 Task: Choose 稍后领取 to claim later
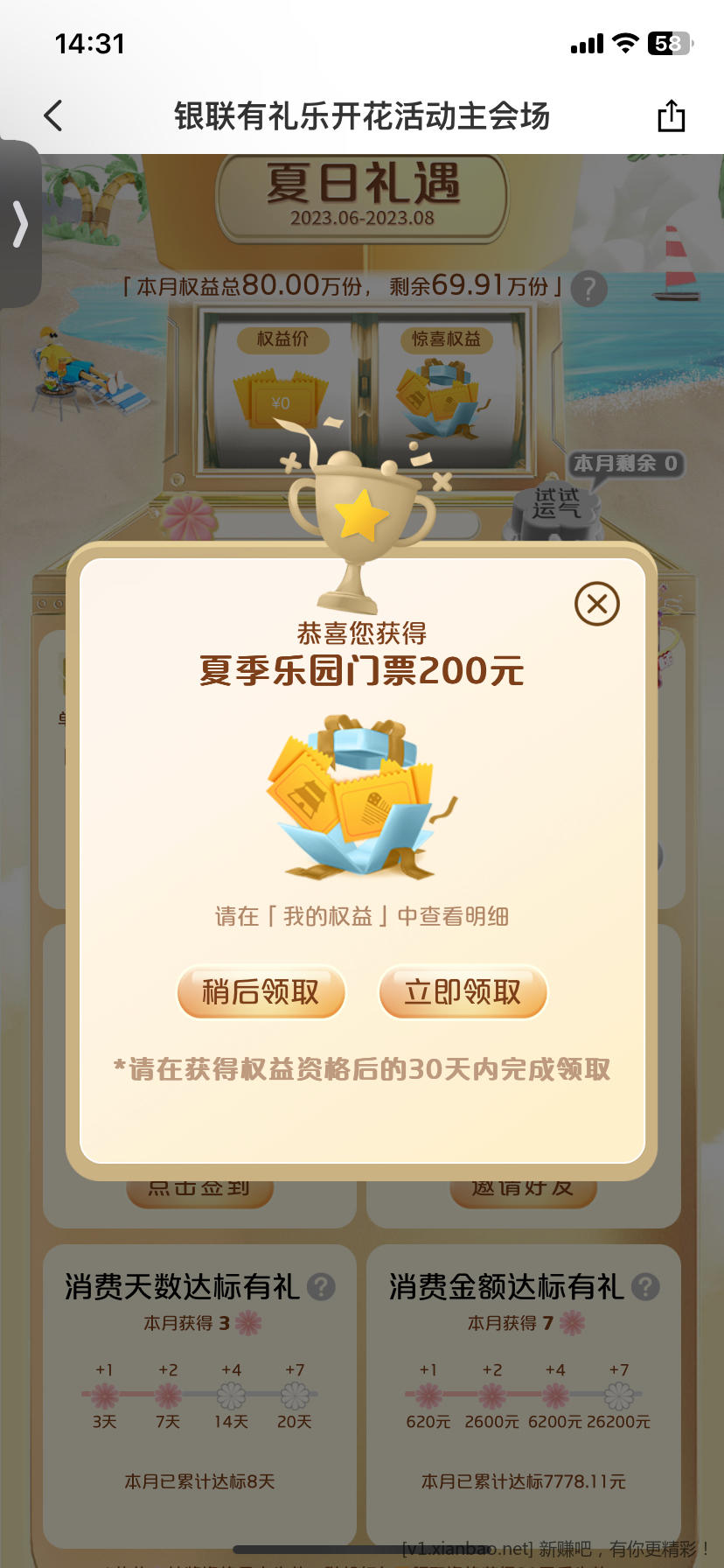(x=261, y=992)
